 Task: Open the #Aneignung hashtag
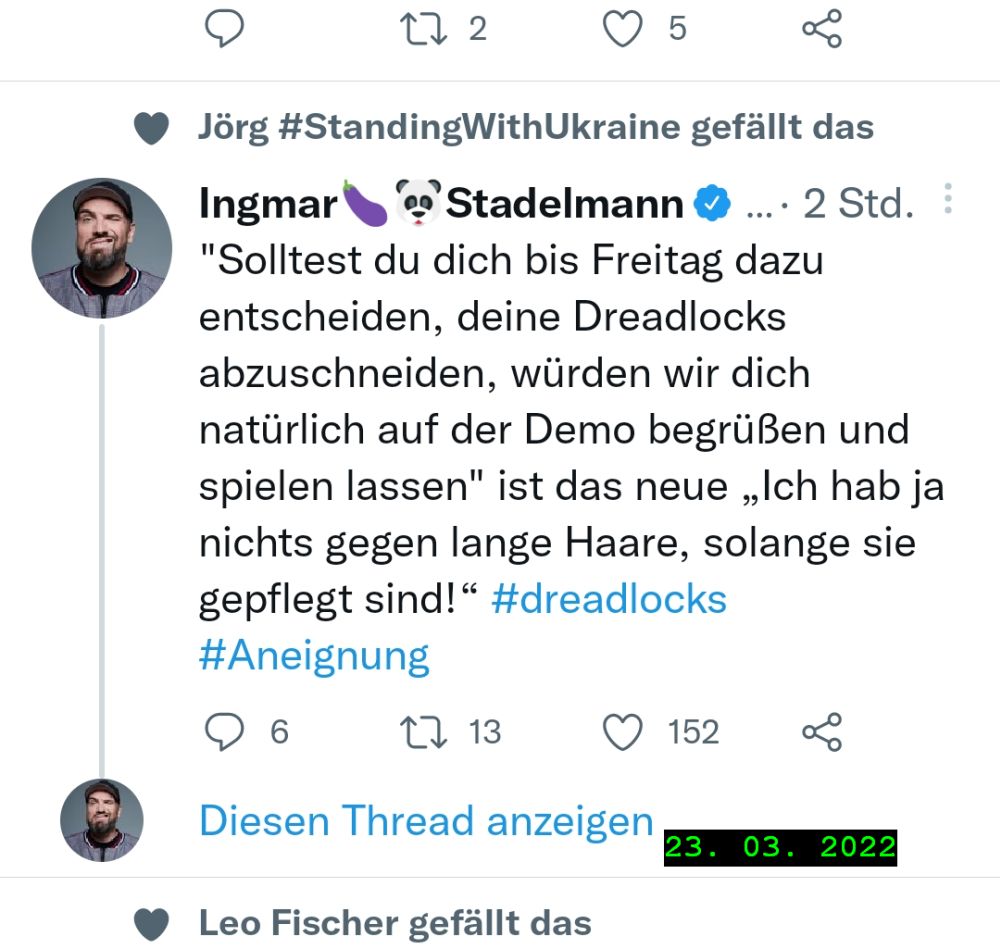click(x=314, y=656)
